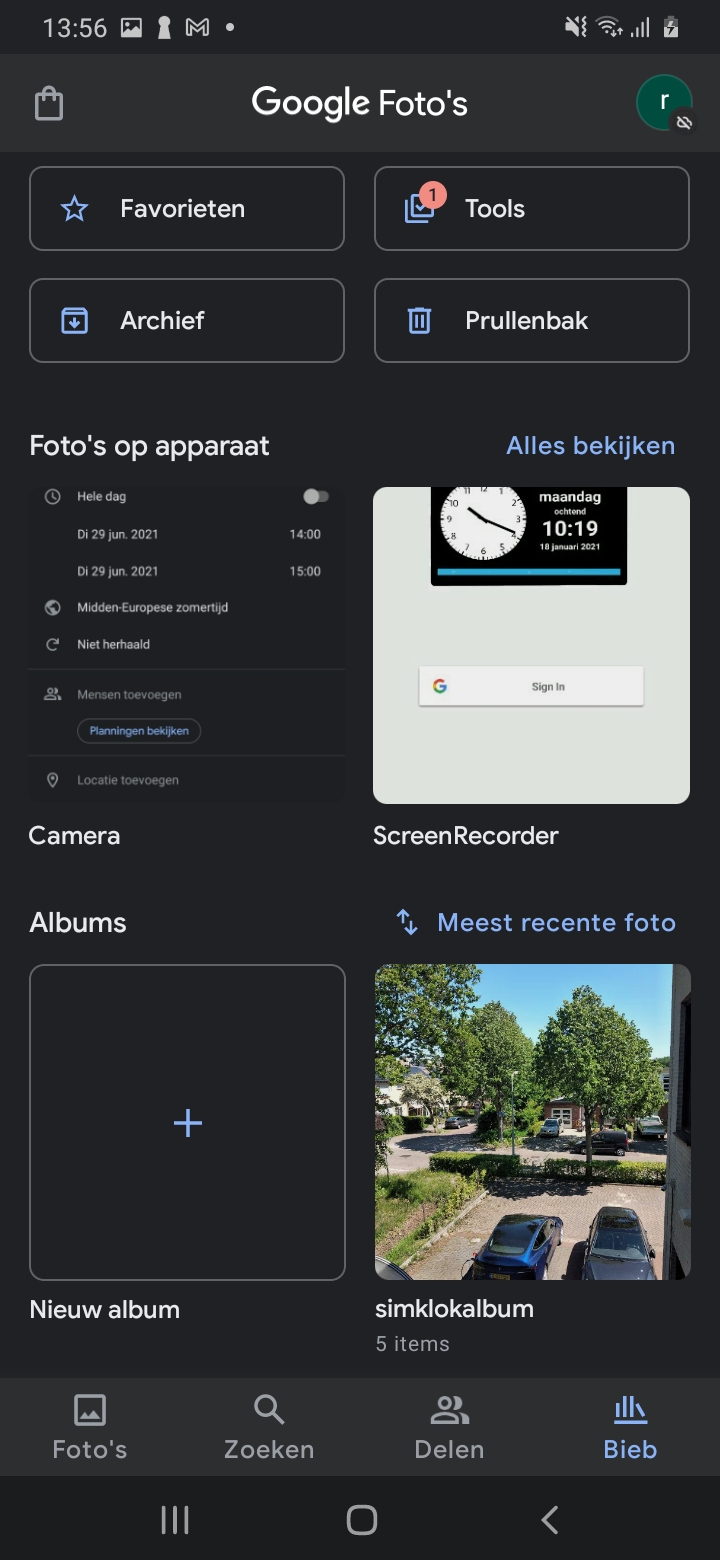720x1560 pixels.
Task: Open the print store shopping bag
Action: pyautogui.click(x=49, y=104)
